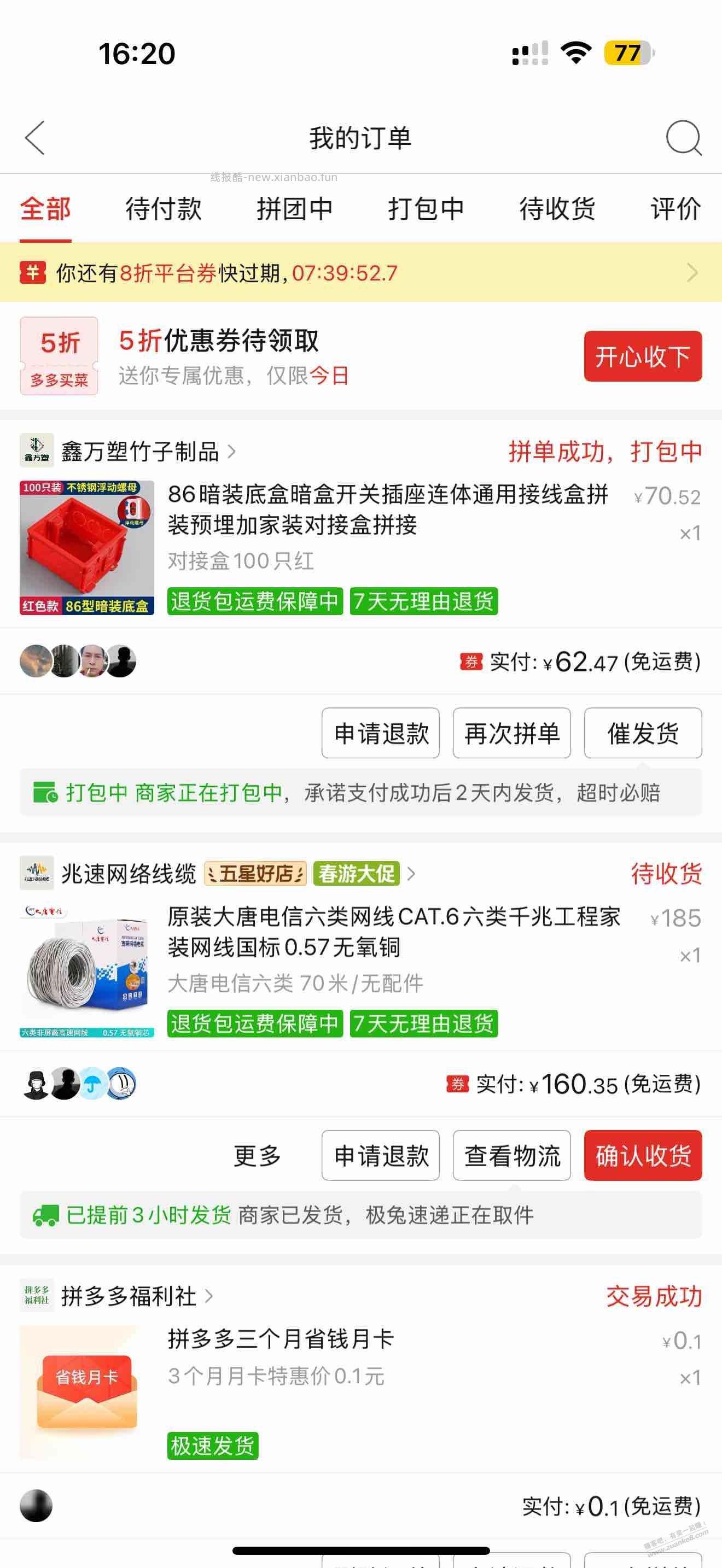Open 鑫万塑竹子制品 store logo

tap(36, 450)
